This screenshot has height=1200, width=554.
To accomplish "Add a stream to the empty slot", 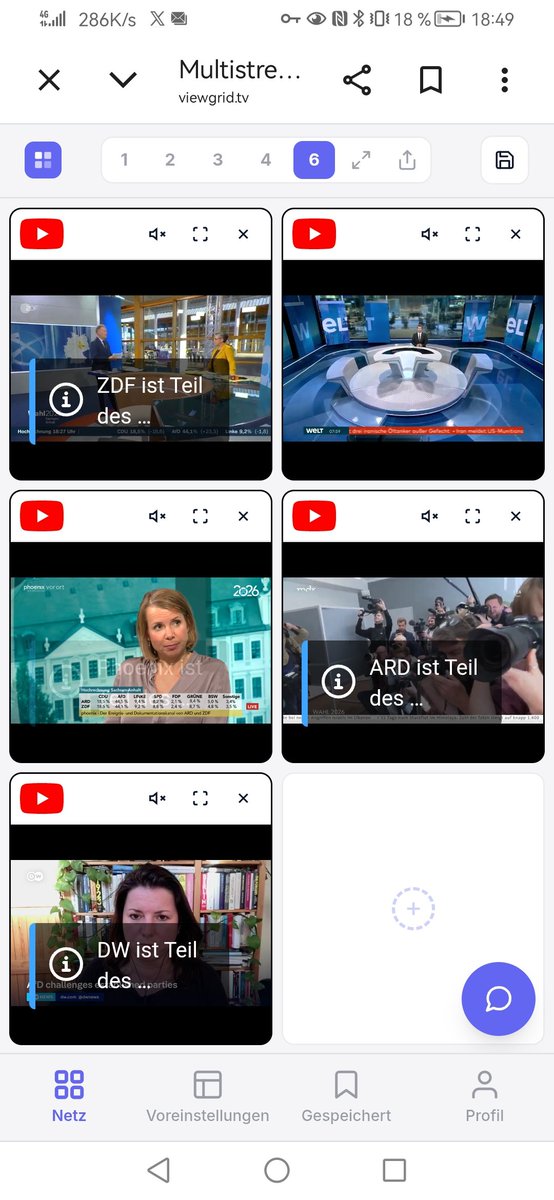I will click(x=413, y=908).
